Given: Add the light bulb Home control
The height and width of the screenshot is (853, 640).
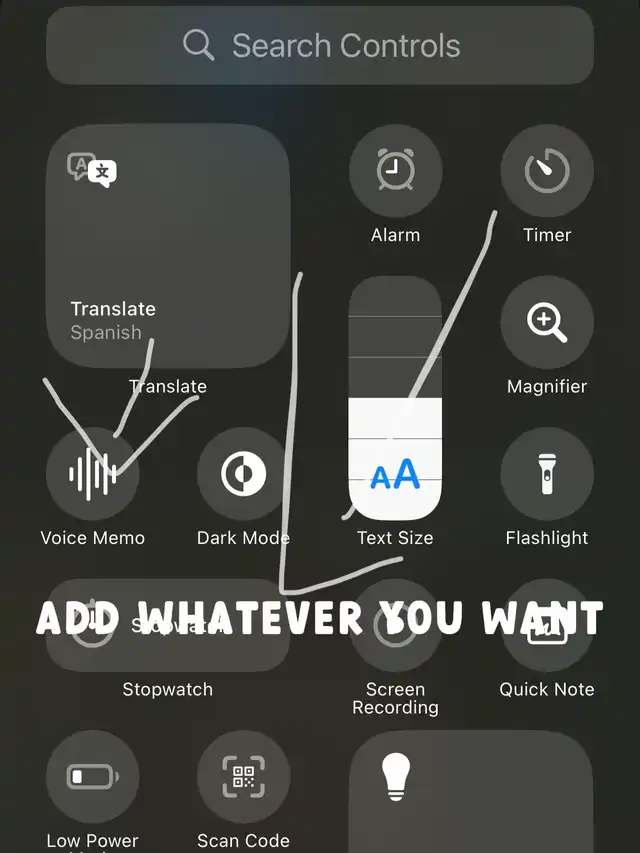Looking at the screenshot, I should coord(471,792).
